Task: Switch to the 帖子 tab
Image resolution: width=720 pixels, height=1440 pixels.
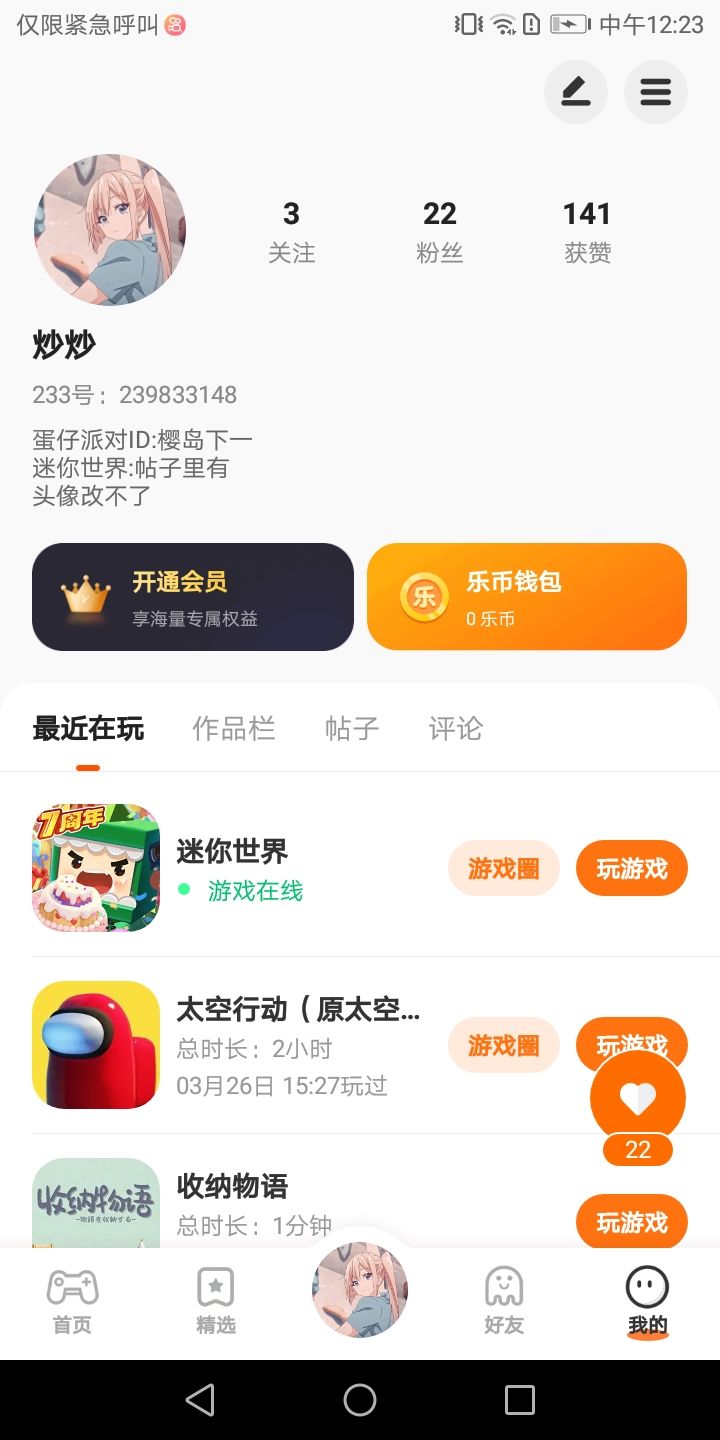Action: [352, 729]
